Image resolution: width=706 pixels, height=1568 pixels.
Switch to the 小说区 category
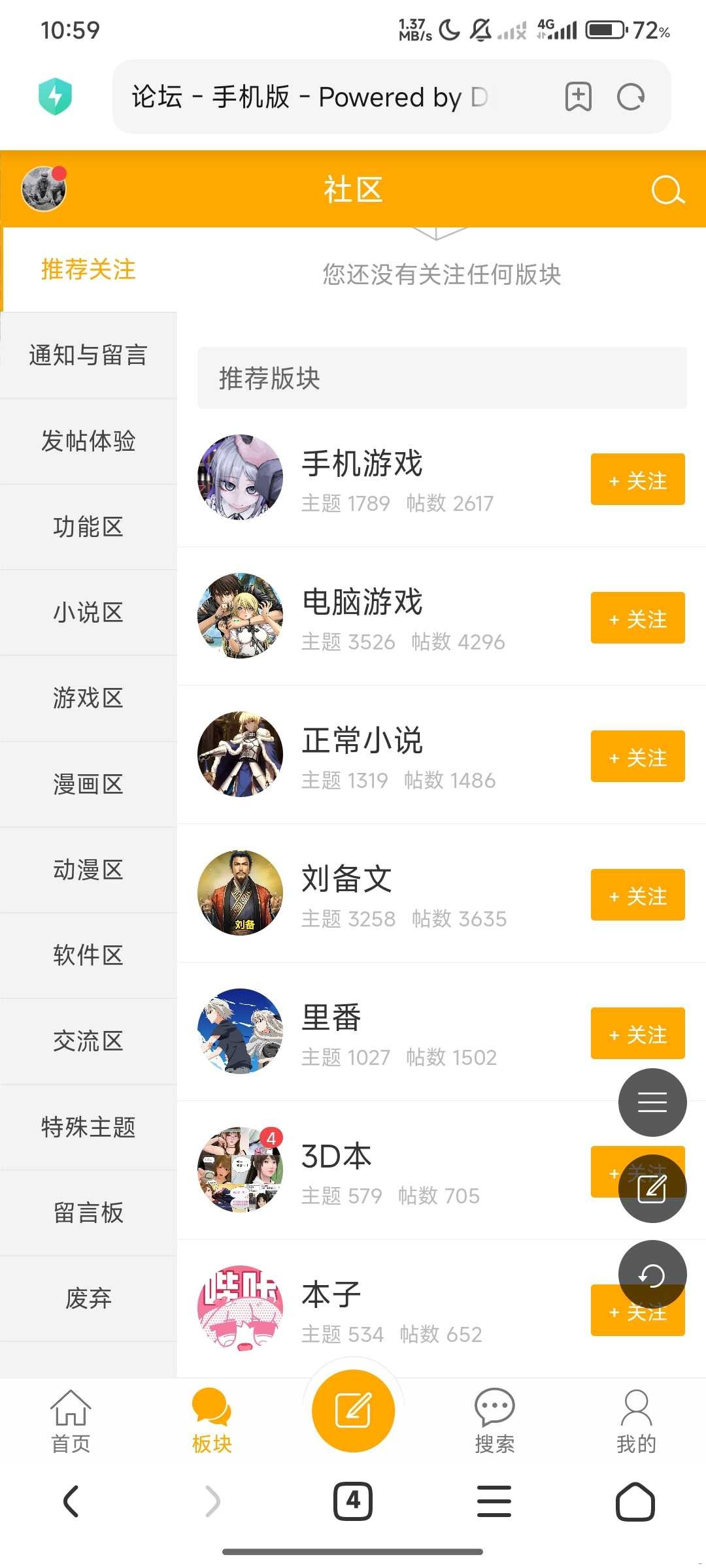tap(88, 613)
